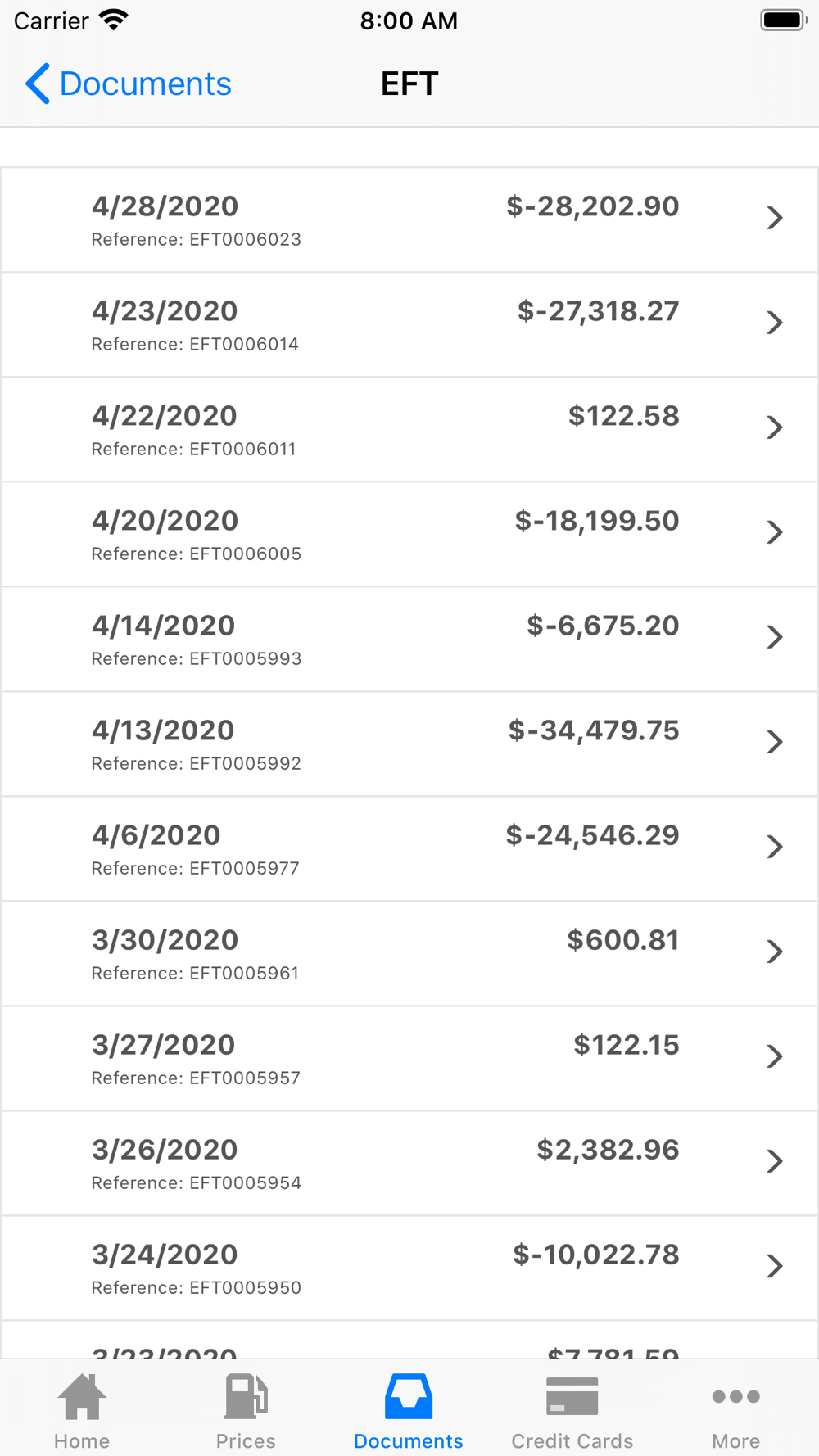The height and width of the screenshot is (1456, 819).
Task: Open EFT reference EFT0006014
Action: point(409,325)
